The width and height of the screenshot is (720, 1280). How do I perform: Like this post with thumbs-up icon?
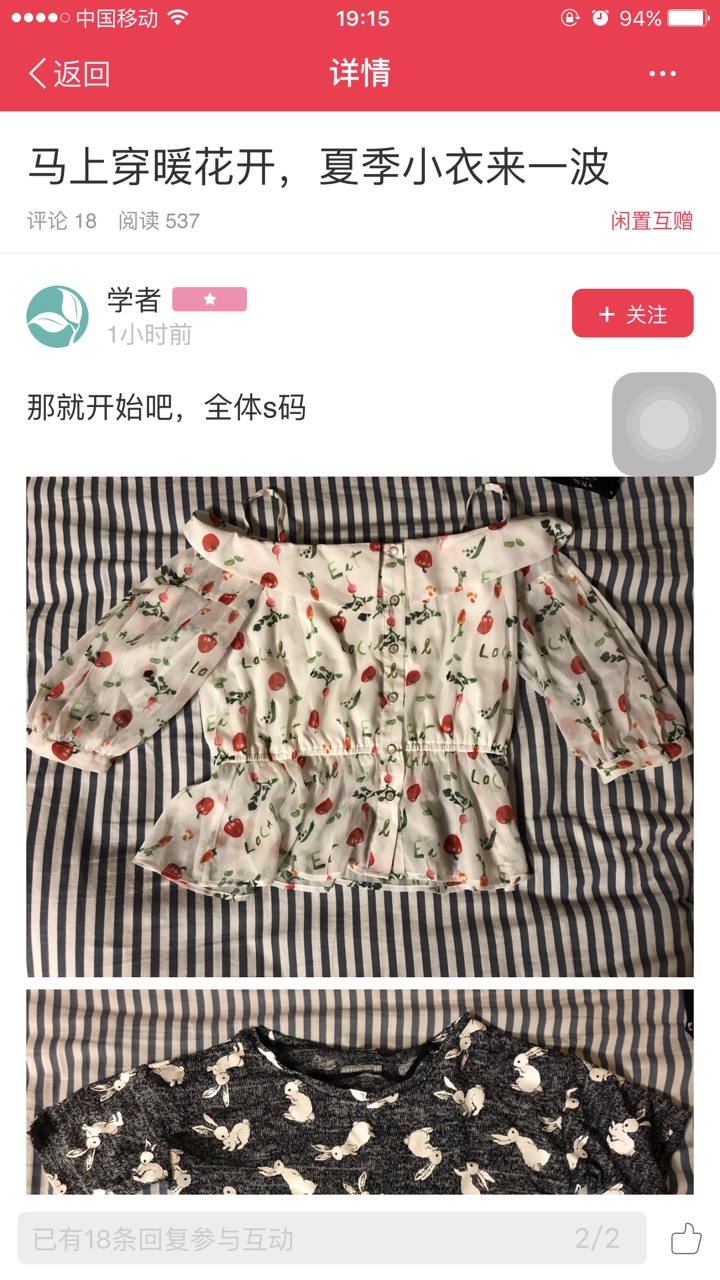pos(686,1239)
